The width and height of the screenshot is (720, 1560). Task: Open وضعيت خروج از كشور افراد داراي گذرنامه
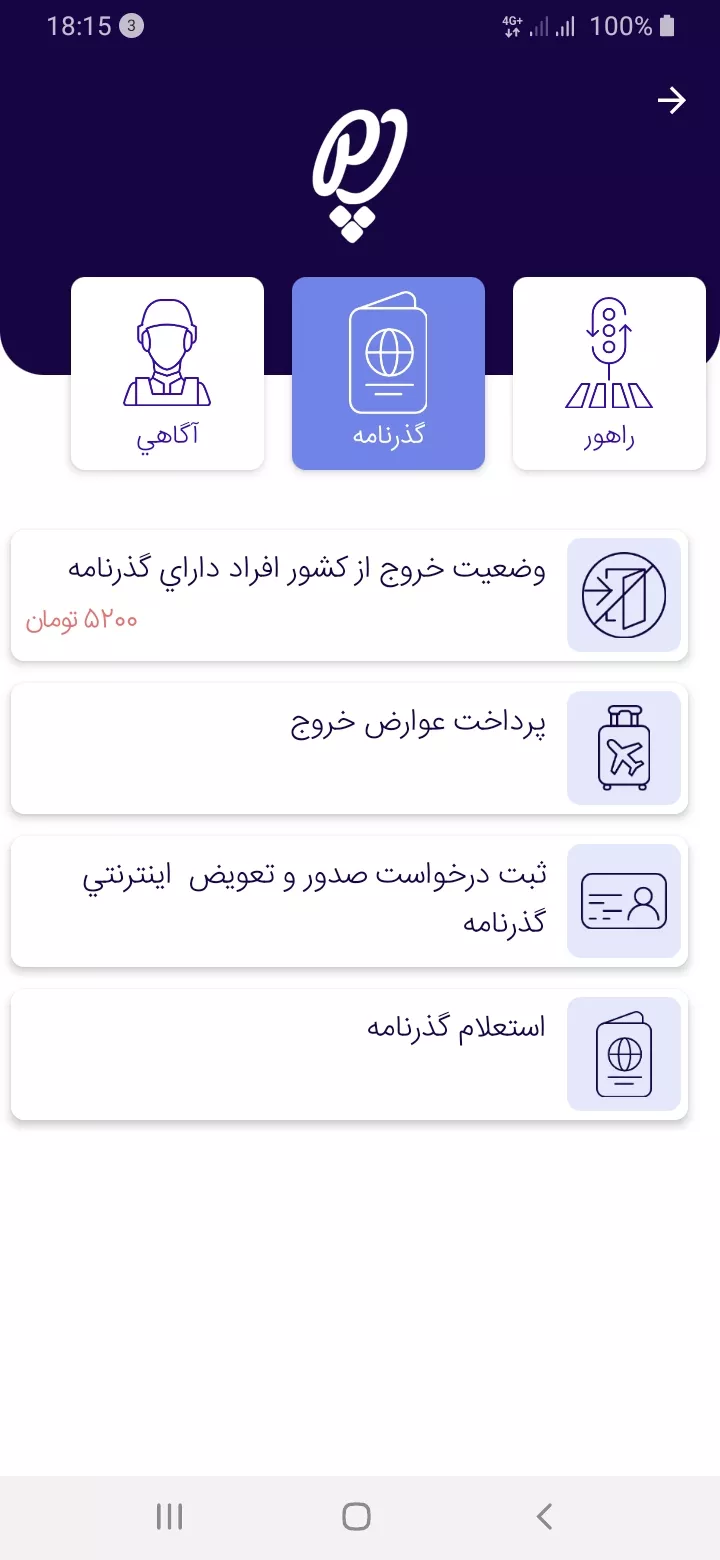coord(349,595)
